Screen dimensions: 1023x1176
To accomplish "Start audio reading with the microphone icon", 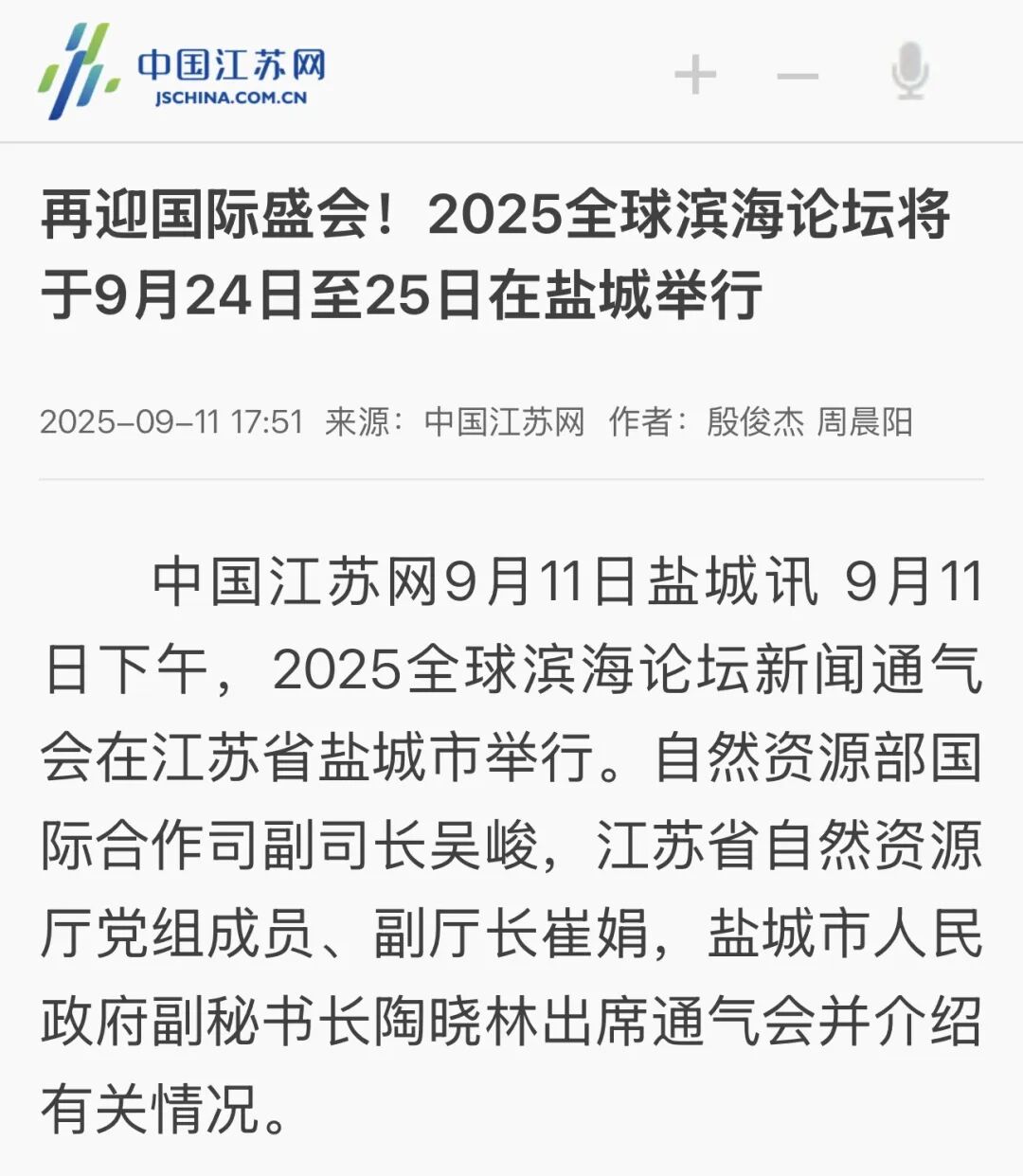I will 910,72.
